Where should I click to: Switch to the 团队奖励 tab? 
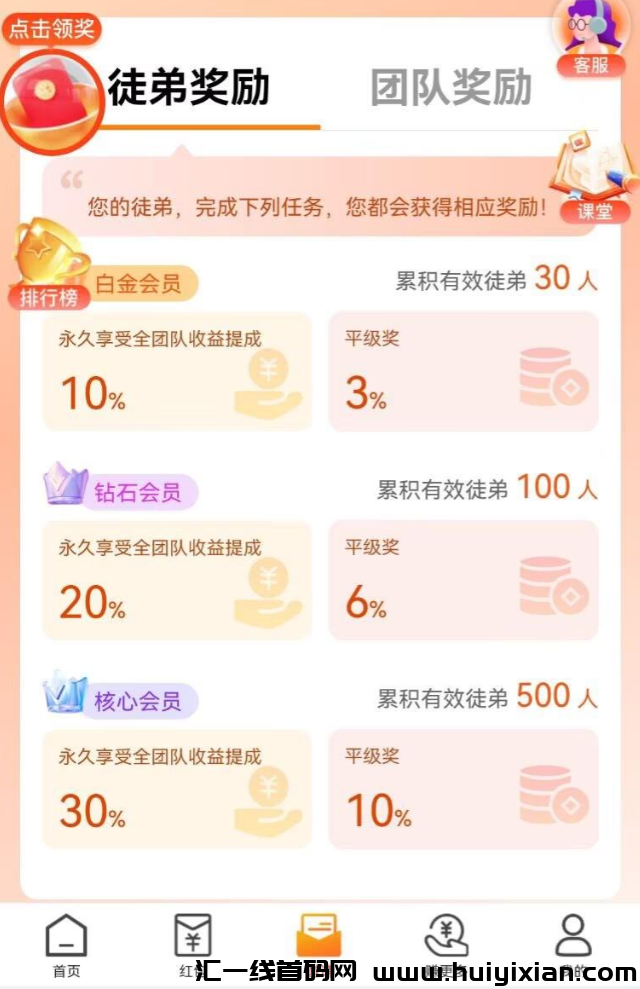(x=450, y=88)
